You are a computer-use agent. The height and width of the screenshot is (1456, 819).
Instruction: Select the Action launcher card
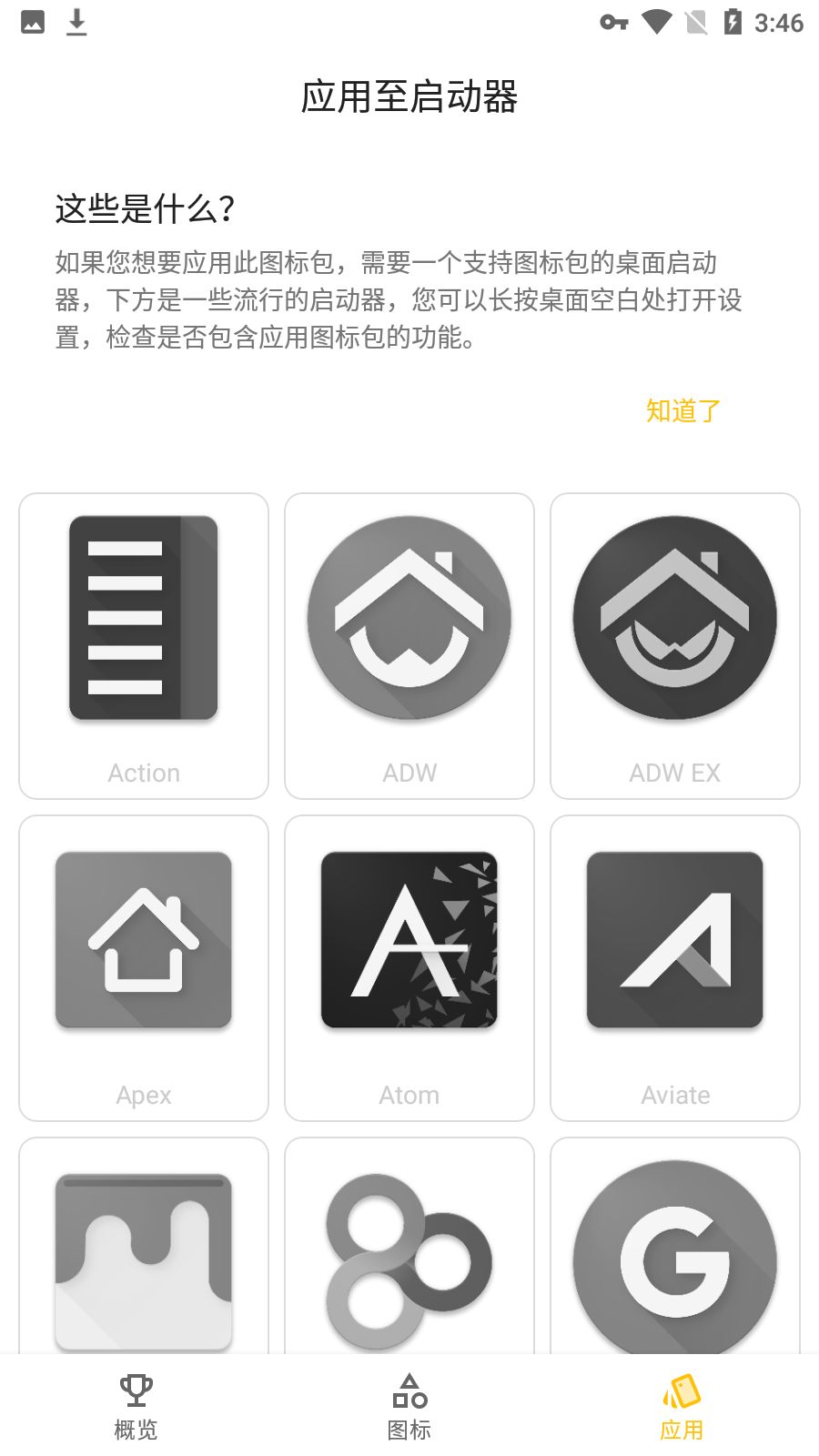(x=144, y=646)
